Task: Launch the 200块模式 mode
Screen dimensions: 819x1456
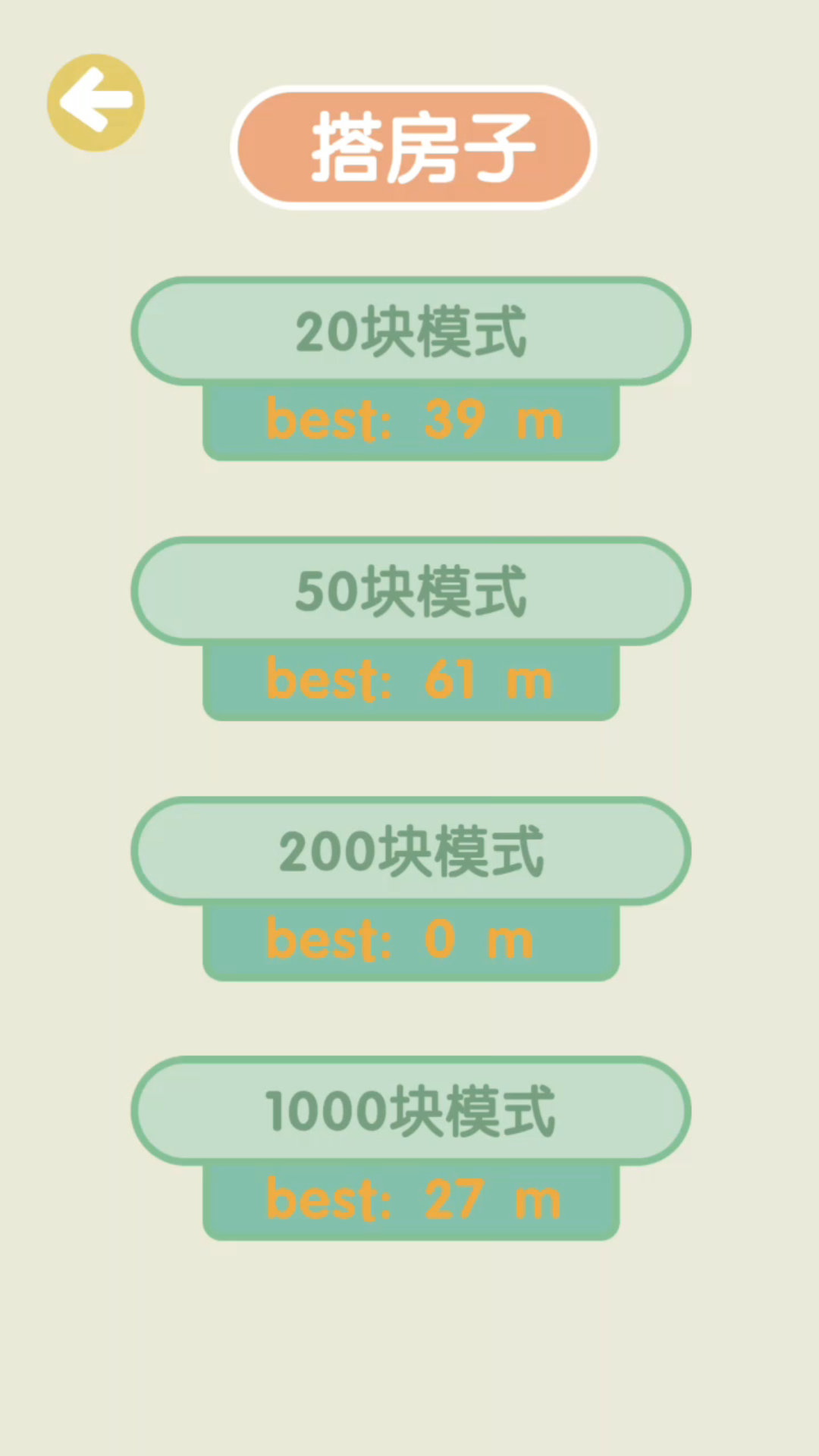Action: (x=409, y=851)
